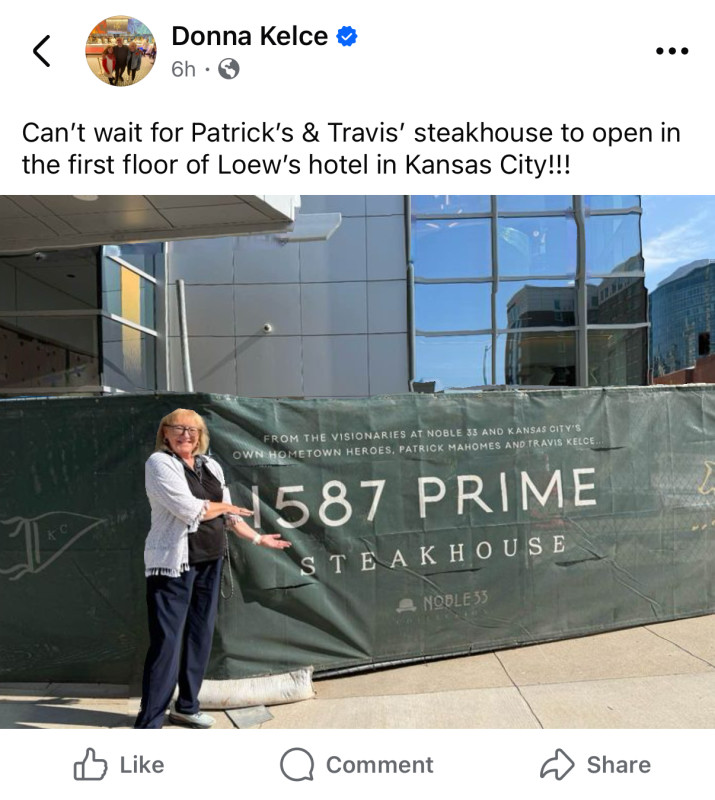Comment on the steakhouse post
The image size is (715, 800).
(x=357, y=765)
